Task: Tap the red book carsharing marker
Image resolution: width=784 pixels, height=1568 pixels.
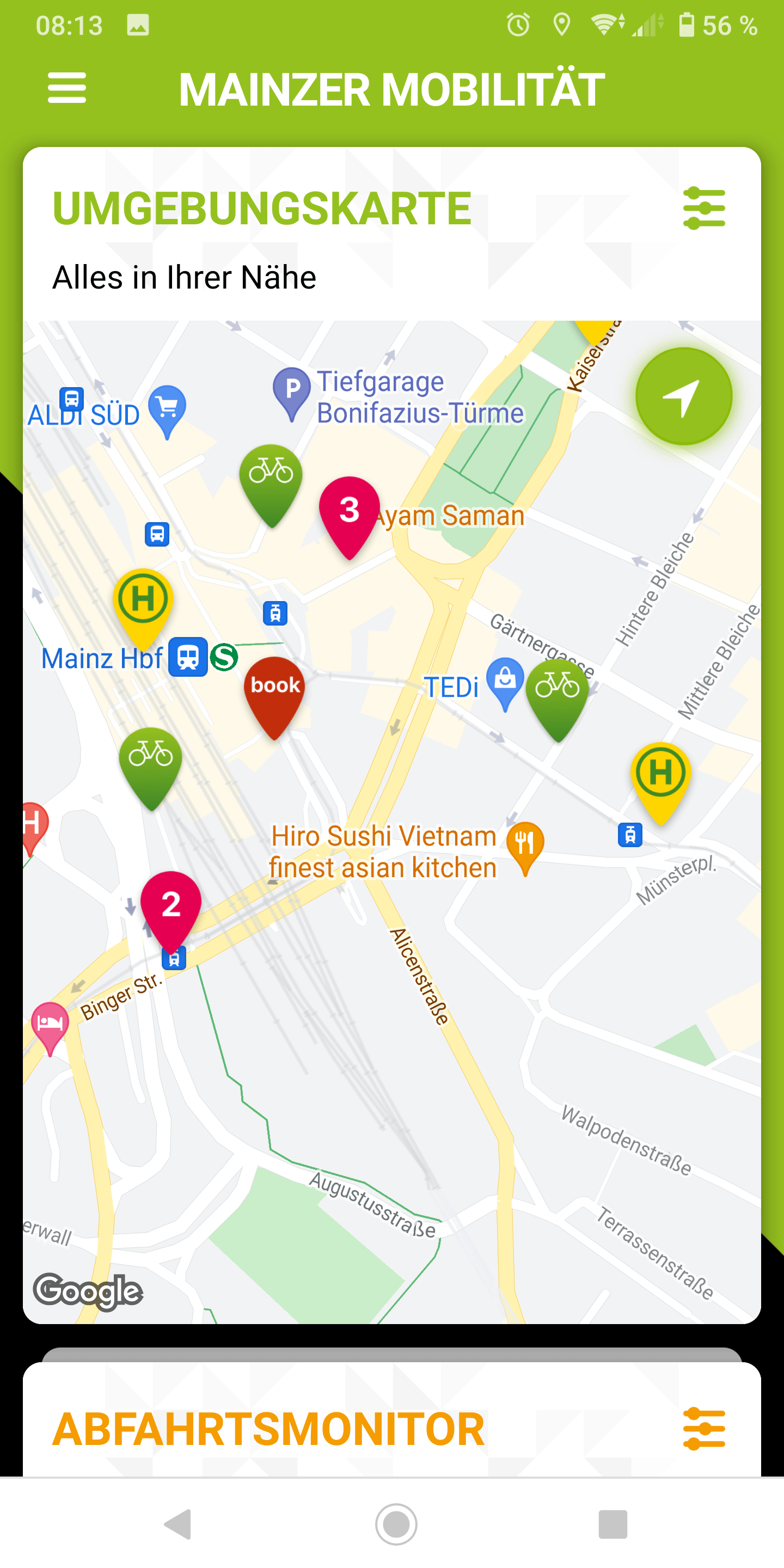Action: (x=275, y=691)
